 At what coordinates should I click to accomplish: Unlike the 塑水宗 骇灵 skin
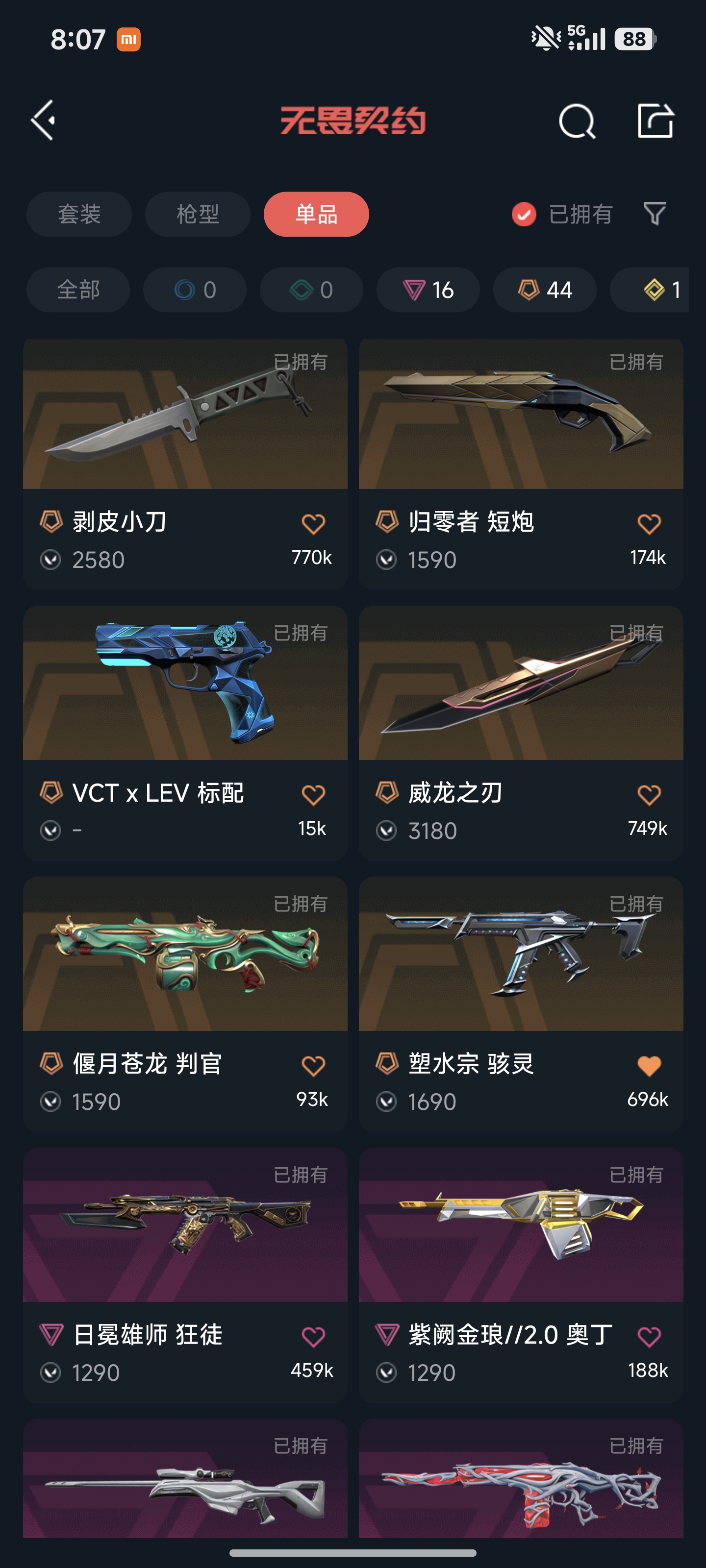point(649,1066)
